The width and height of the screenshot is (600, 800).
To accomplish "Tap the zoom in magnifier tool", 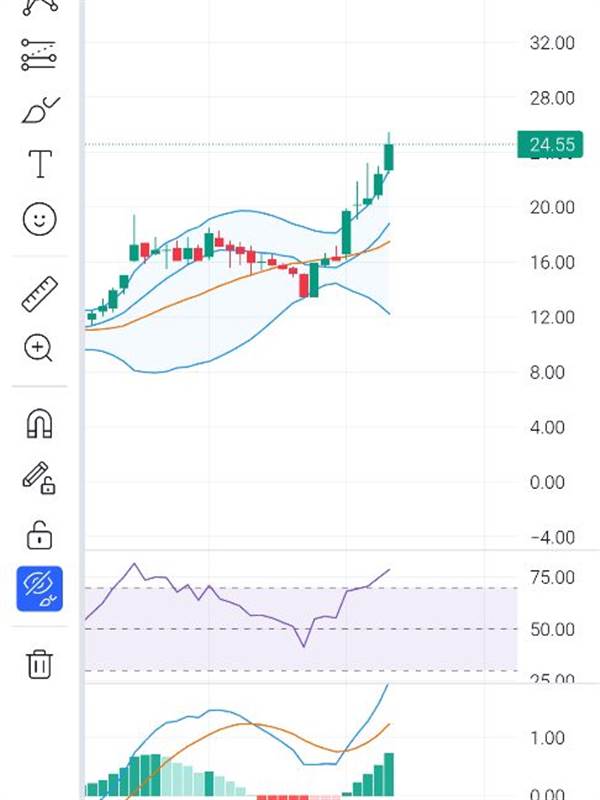I will tap(39, 348).
